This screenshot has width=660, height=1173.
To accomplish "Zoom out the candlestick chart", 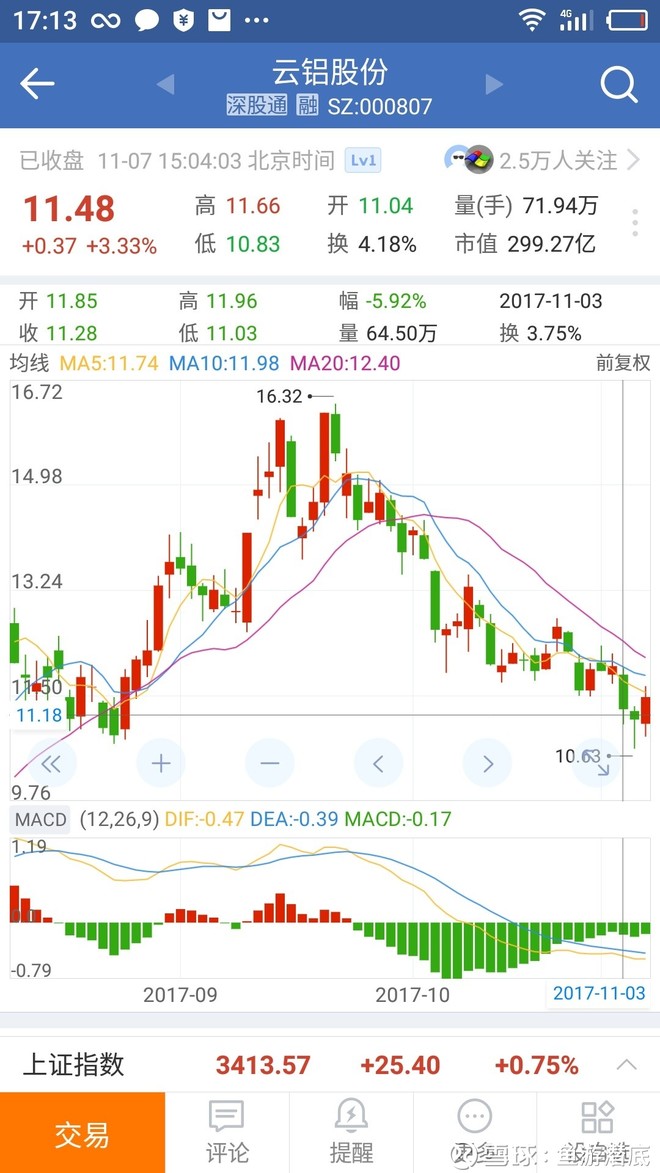I will (270, 764).
